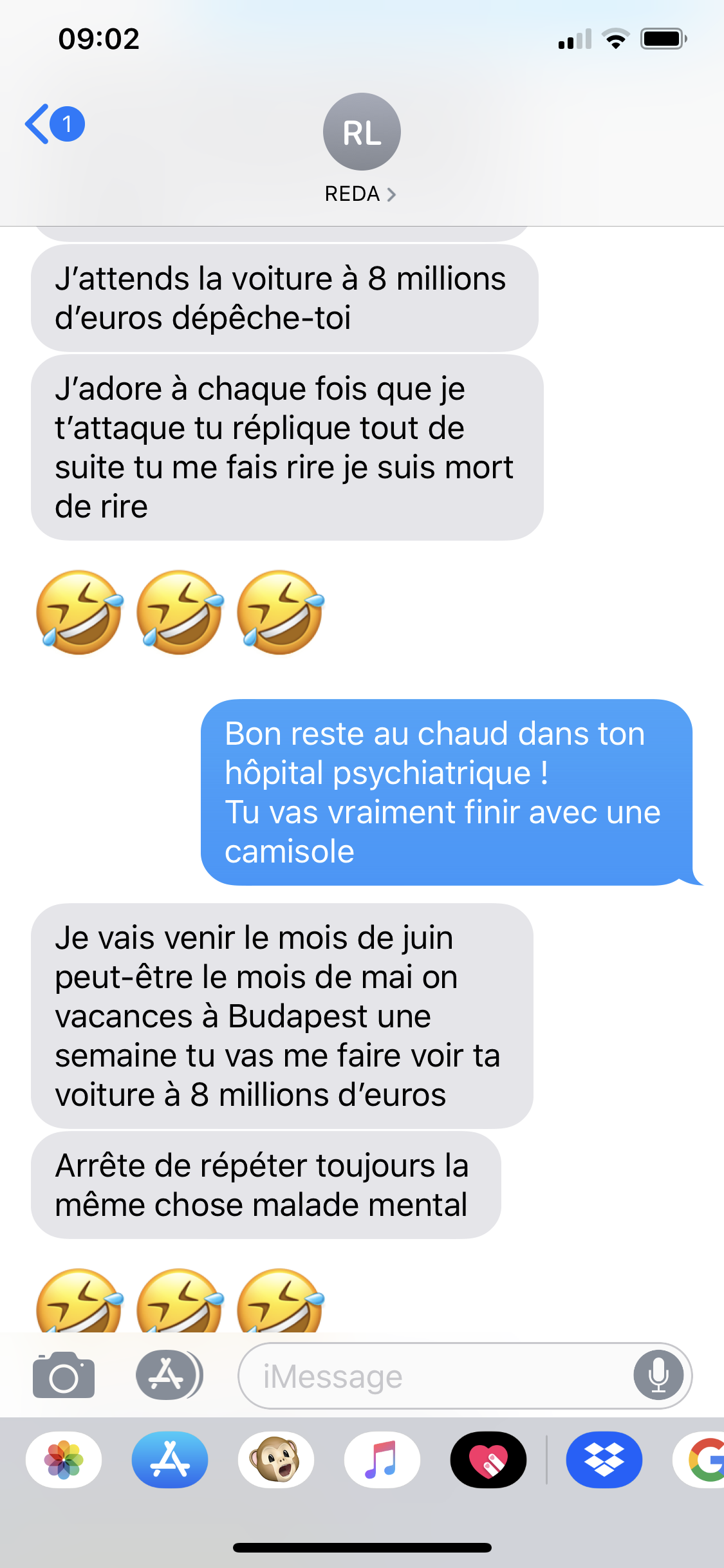Open the Digital Touch heart app
Screen dimensions: 724x1568
pos(488,1460)
